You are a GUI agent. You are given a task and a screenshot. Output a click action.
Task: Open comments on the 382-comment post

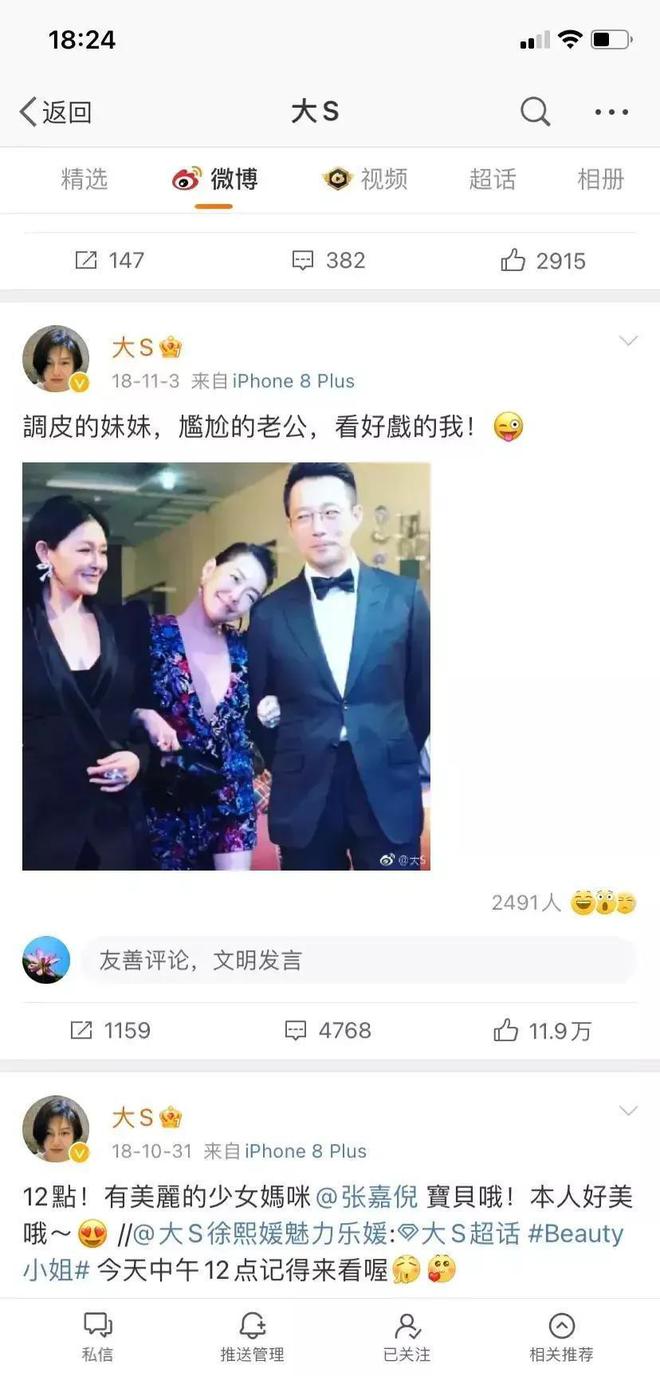coord(328,261)
